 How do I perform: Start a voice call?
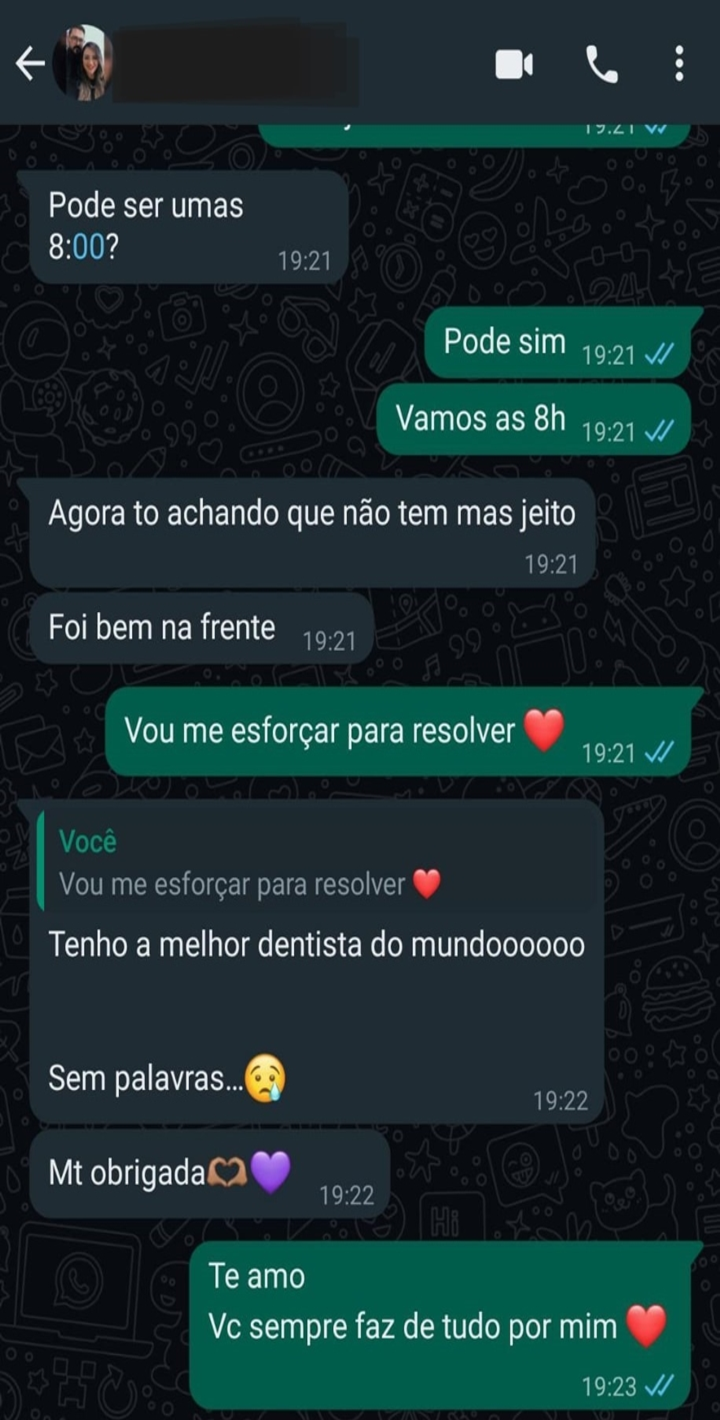point(601,65)
